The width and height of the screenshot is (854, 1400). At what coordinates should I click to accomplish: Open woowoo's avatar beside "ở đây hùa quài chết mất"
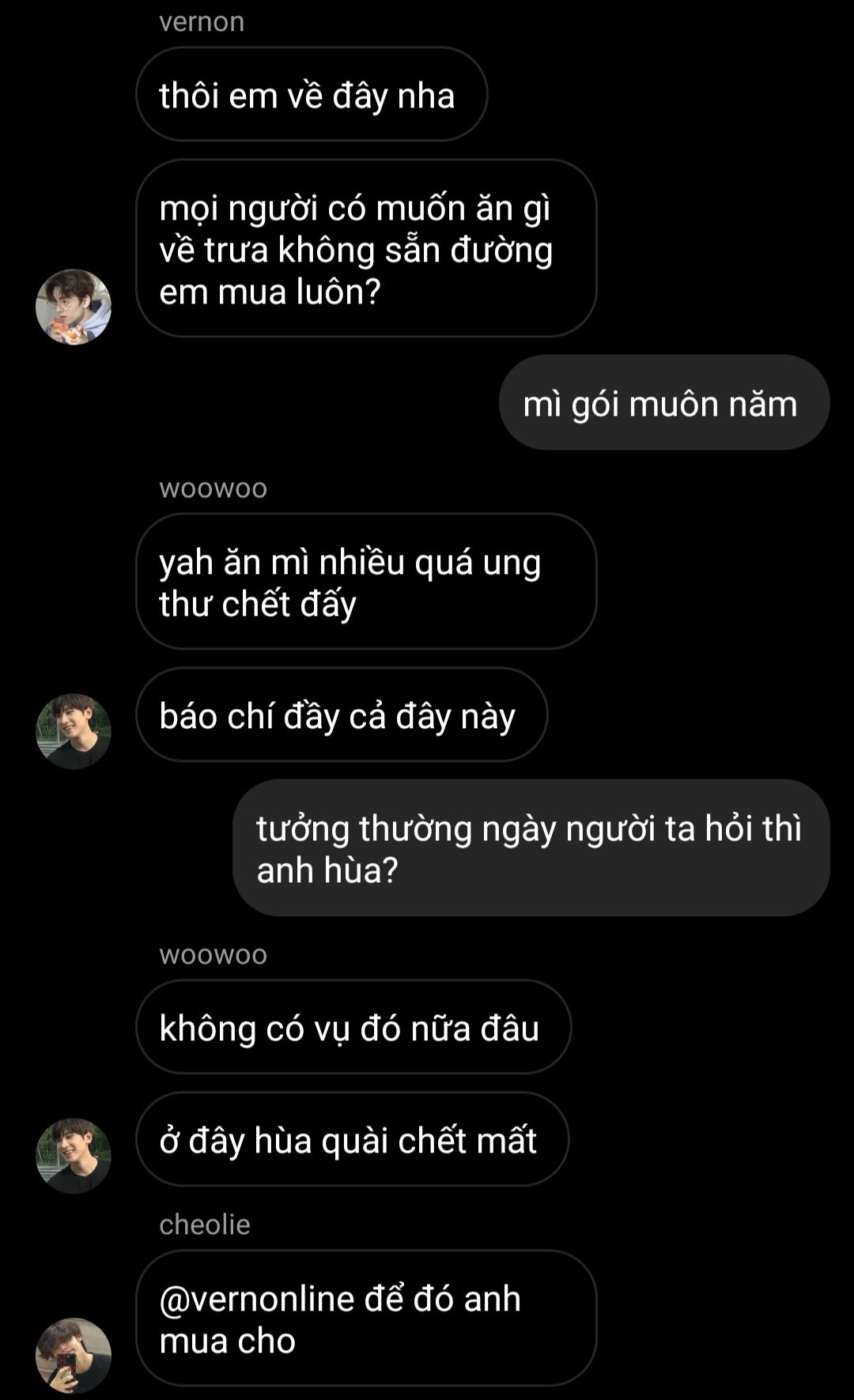[74, 1155]
